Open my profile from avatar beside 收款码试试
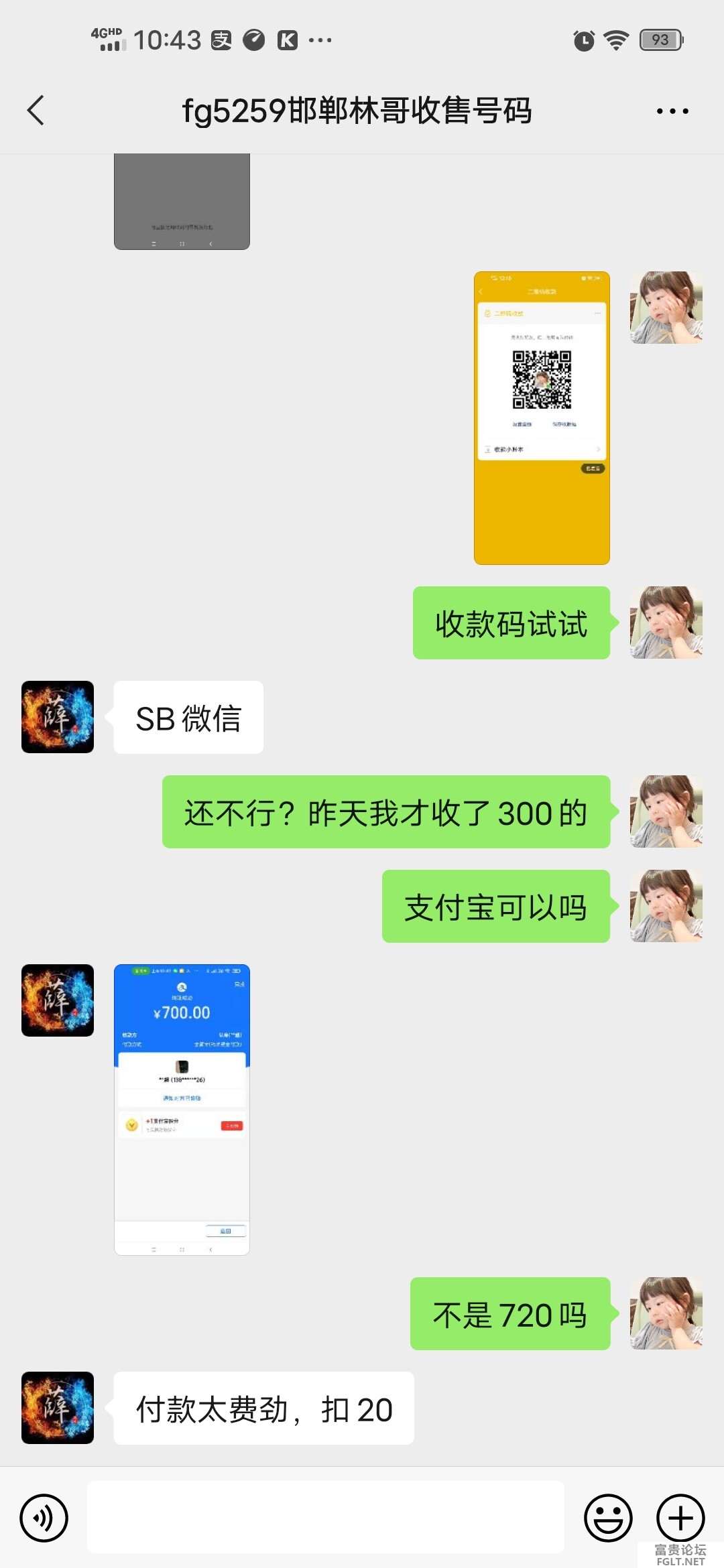This screenshot has height=1568, width=724. 666,623
